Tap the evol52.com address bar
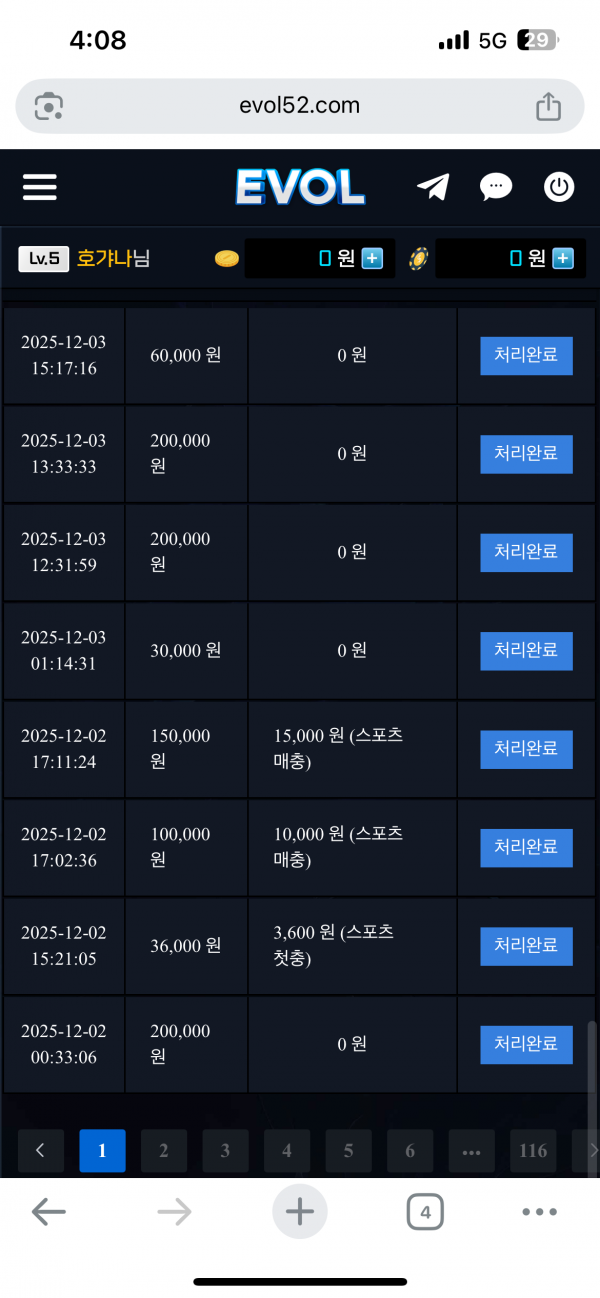The image size is (600, 1298). (x=300, y=106)
